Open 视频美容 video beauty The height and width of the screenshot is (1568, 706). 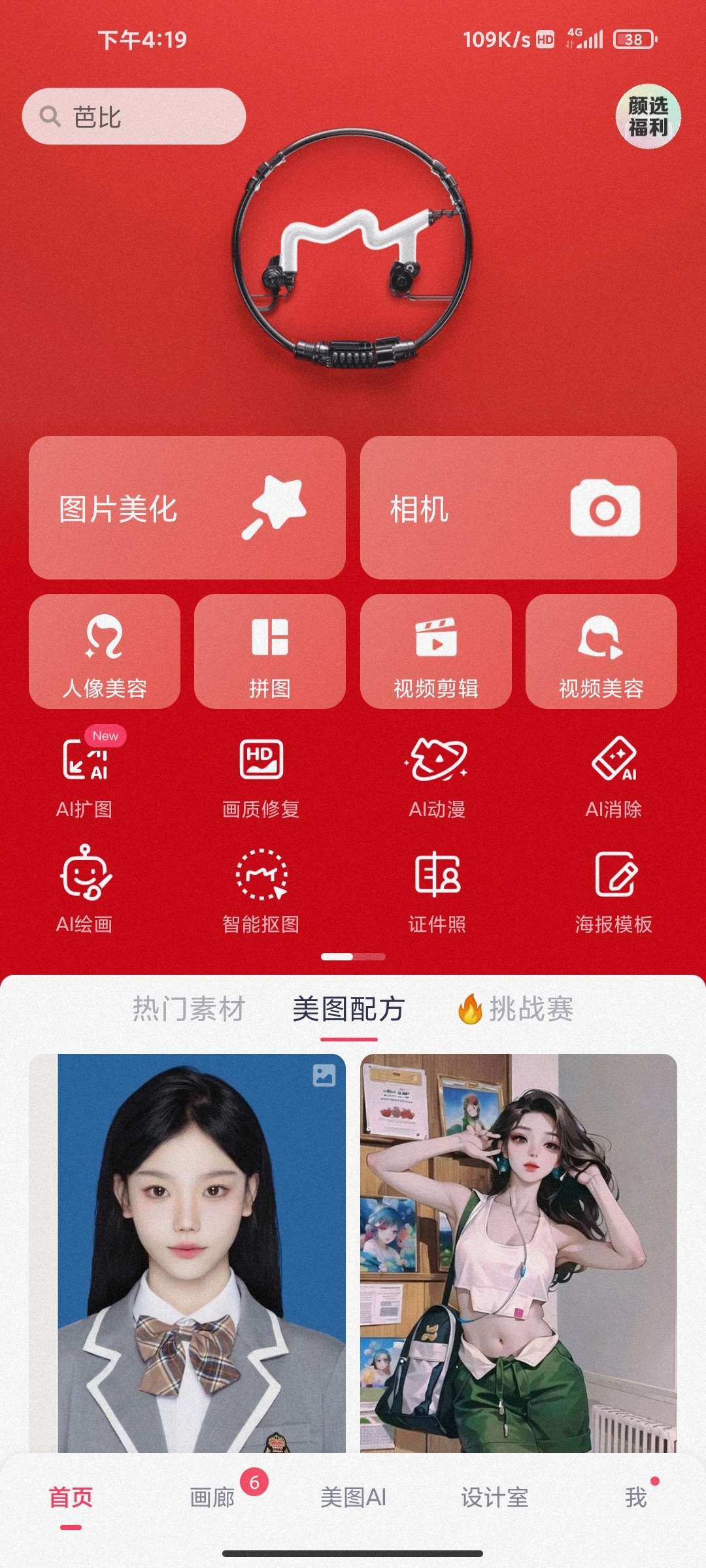click(601, 651)
